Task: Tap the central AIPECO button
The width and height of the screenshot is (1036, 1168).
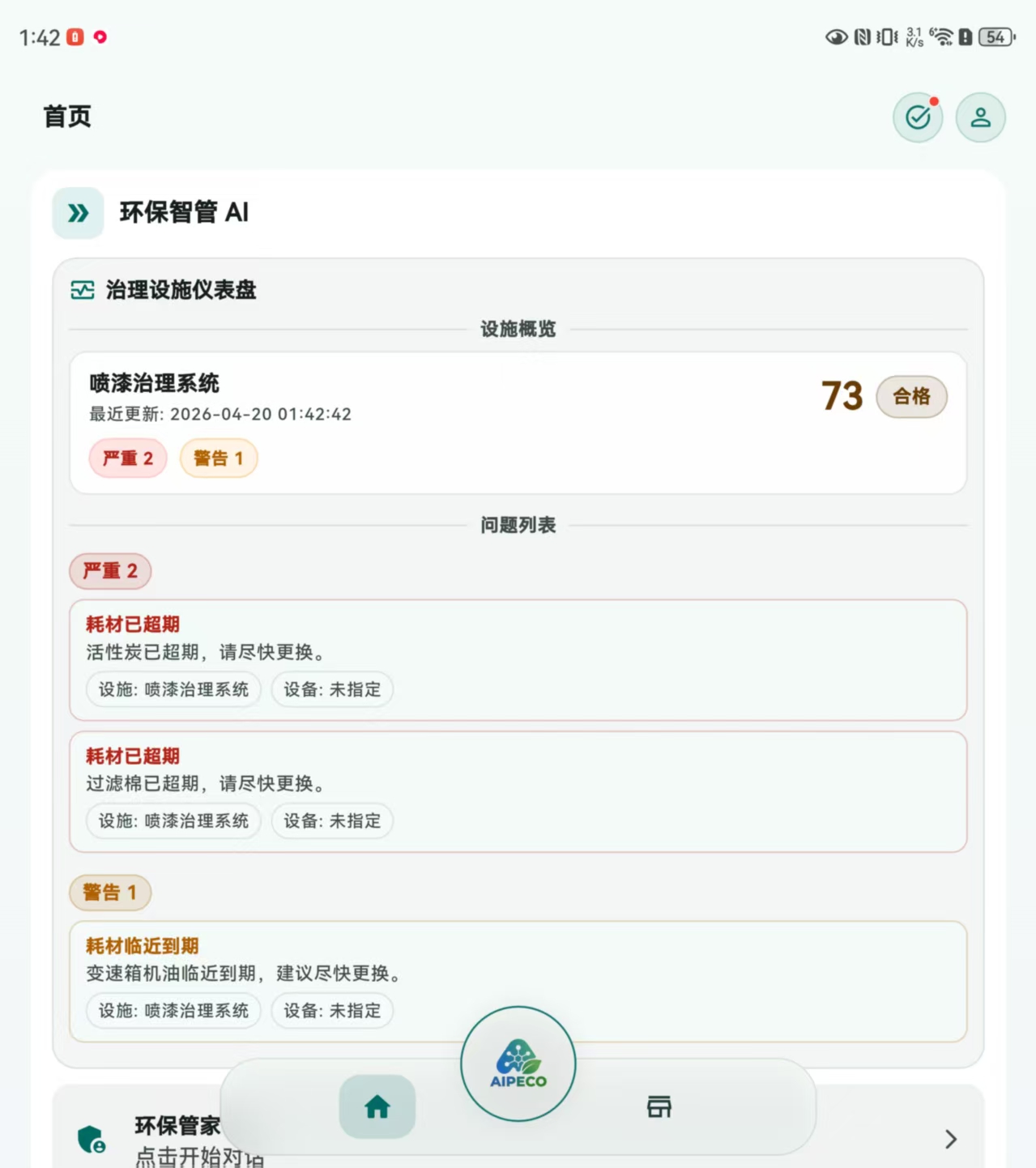Action: pos(518,1064)
